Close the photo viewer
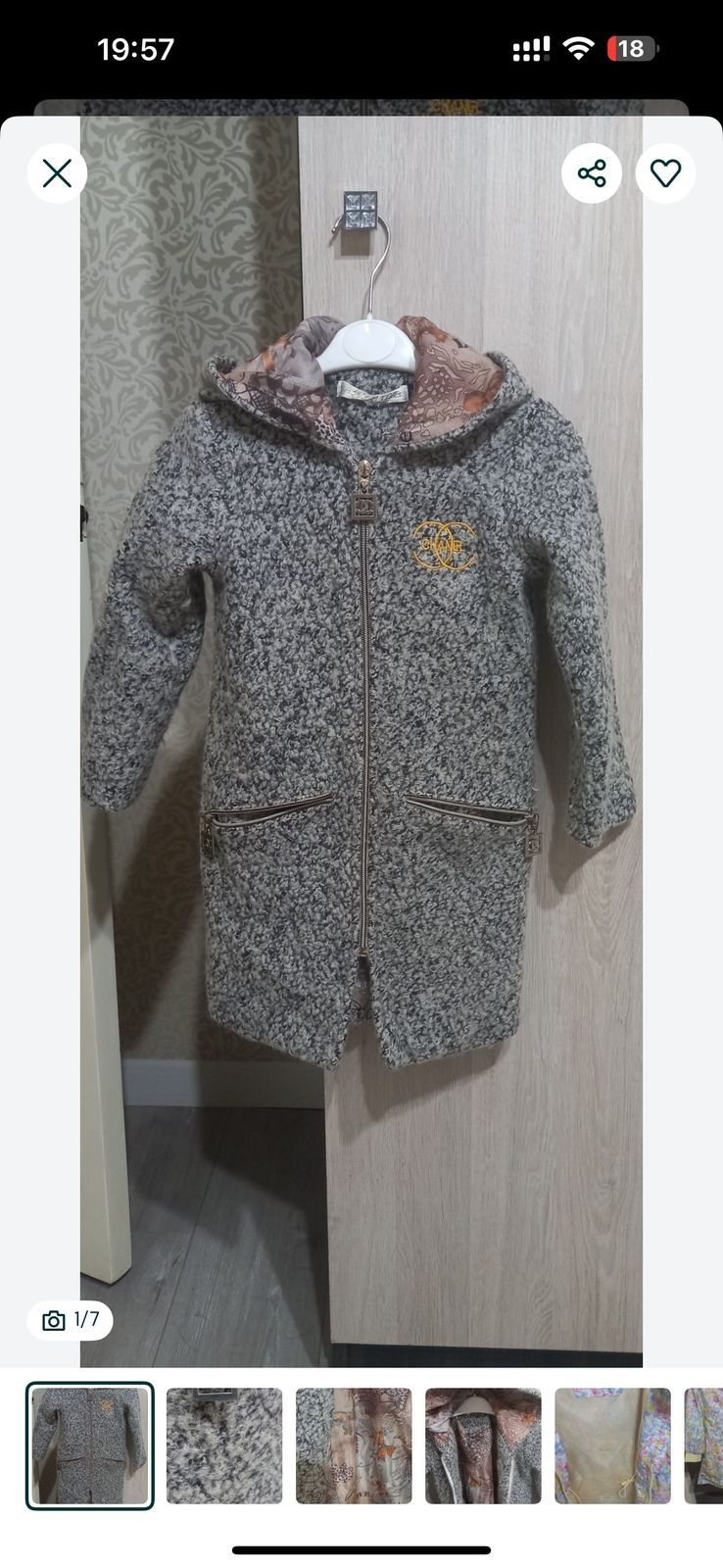 pyautogui.click(x=57, y=173)
